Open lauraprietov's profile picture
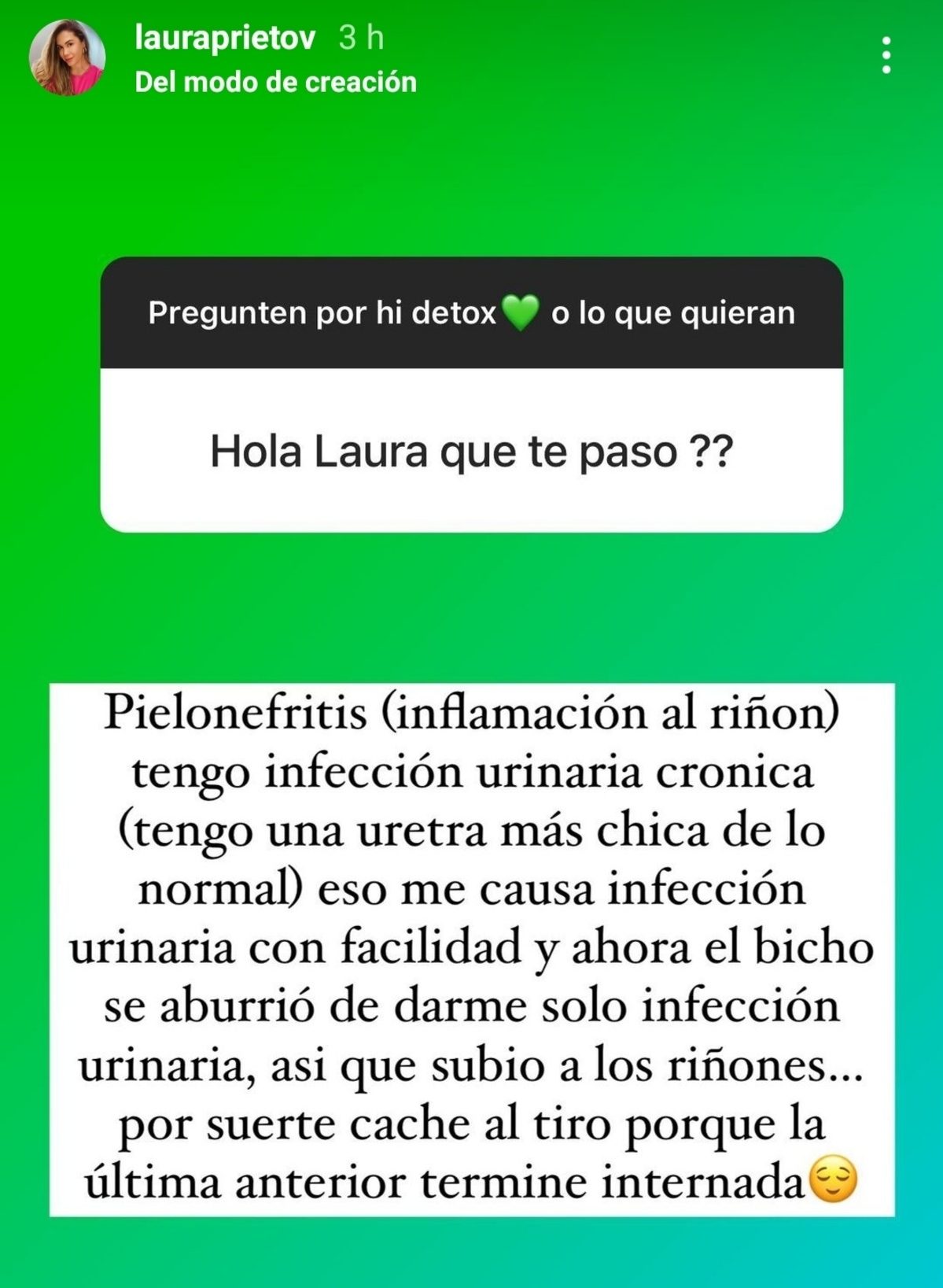This screenshot has width=943, height=1288. pyautogui.click(x=68, y=57)
